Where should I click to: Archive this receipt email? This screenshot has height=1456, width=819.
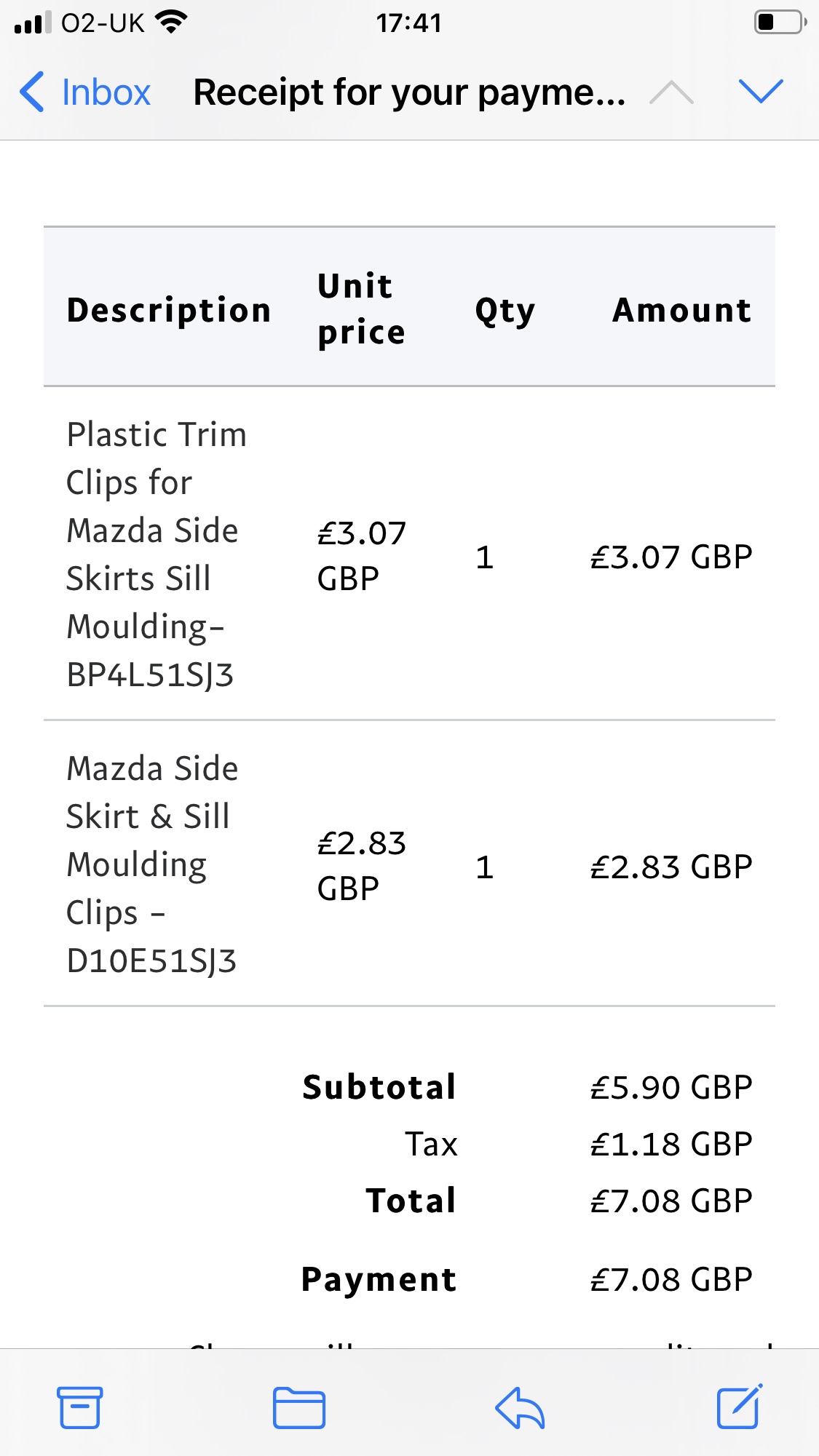pyautogui.click(x=80, y=1407)
